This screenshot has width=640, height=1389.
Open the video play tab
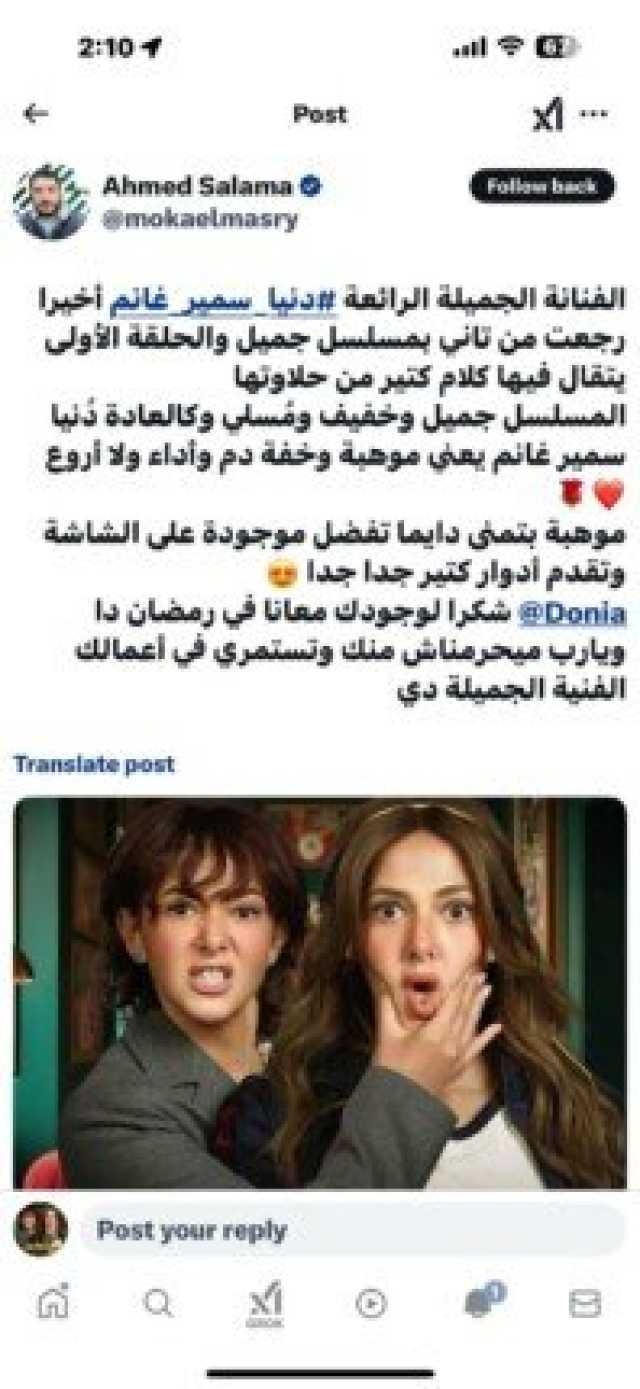coord(371,1302)
